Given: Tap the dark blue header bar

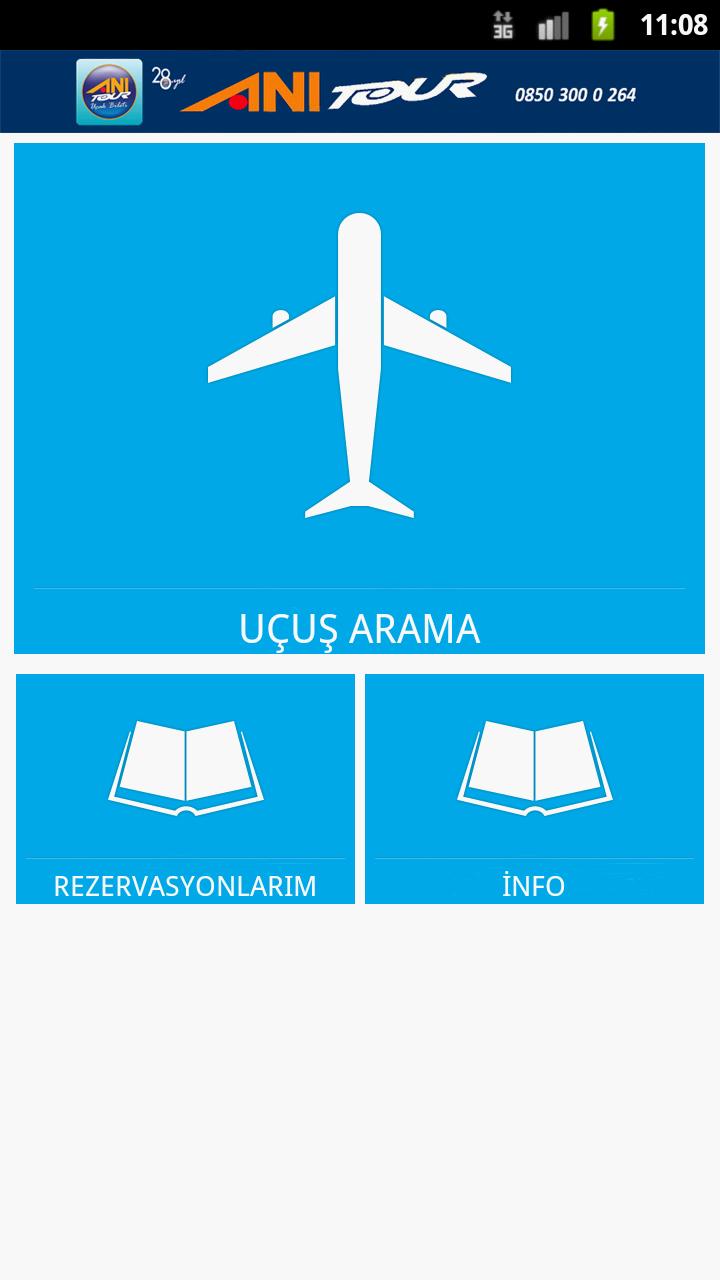Looking at the screenshot, I should [360, 90].
